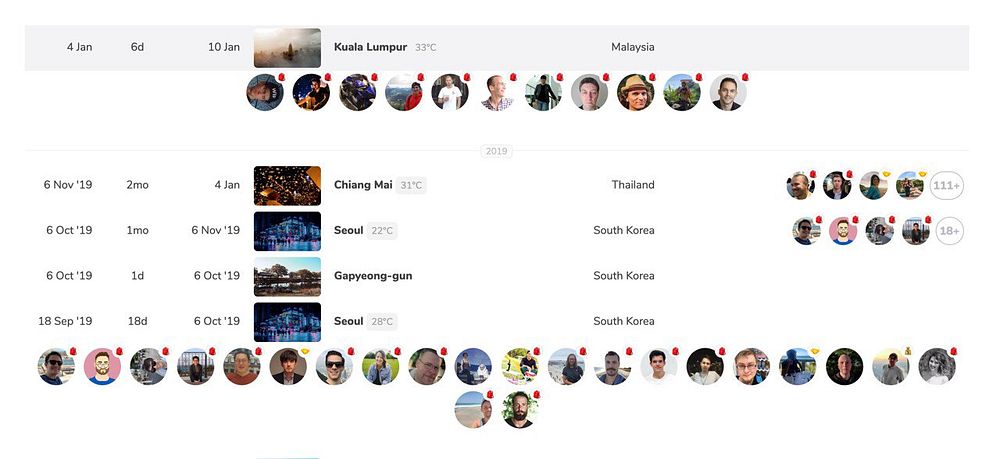Show the 18+ more people in Seoul

[x=949, y=231]
